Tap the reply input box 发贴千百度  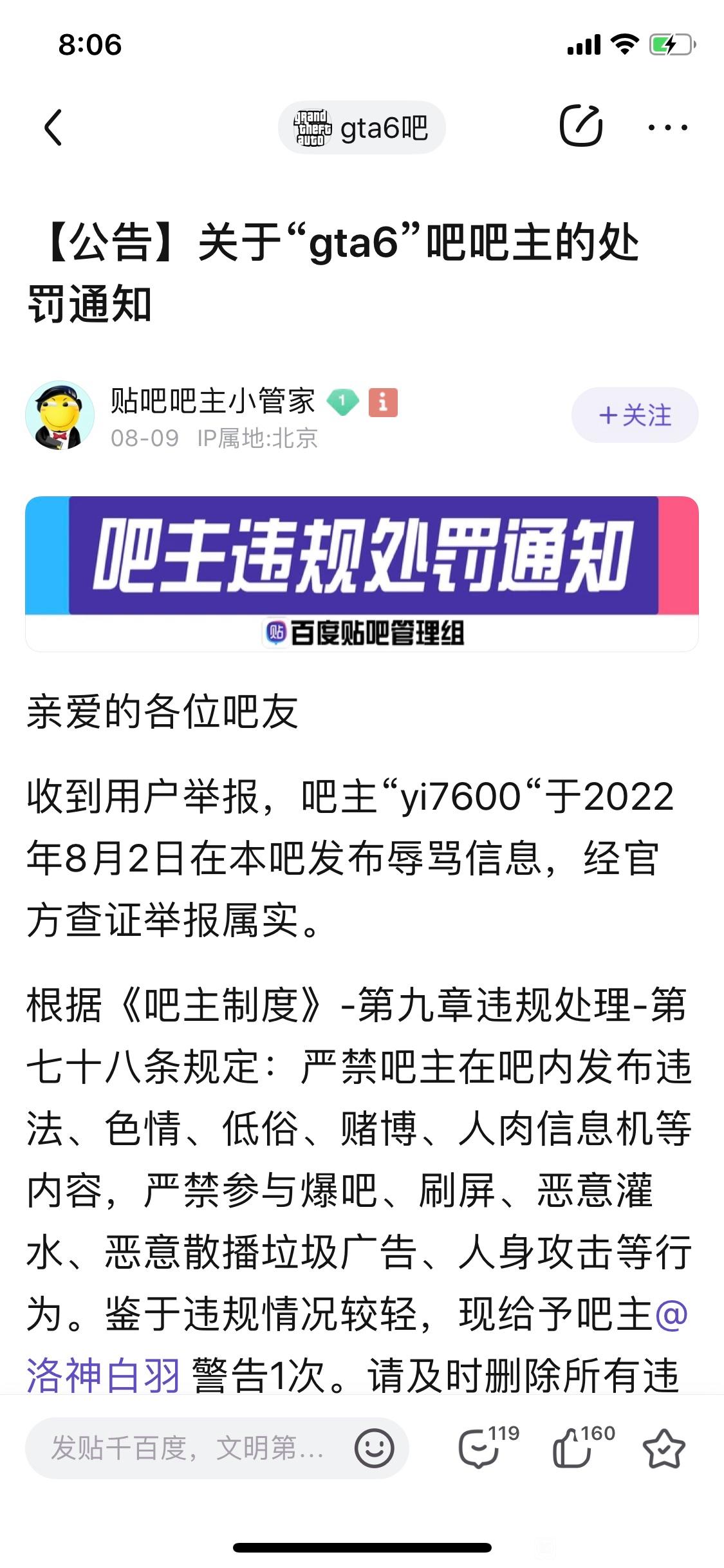[187, 1448]
